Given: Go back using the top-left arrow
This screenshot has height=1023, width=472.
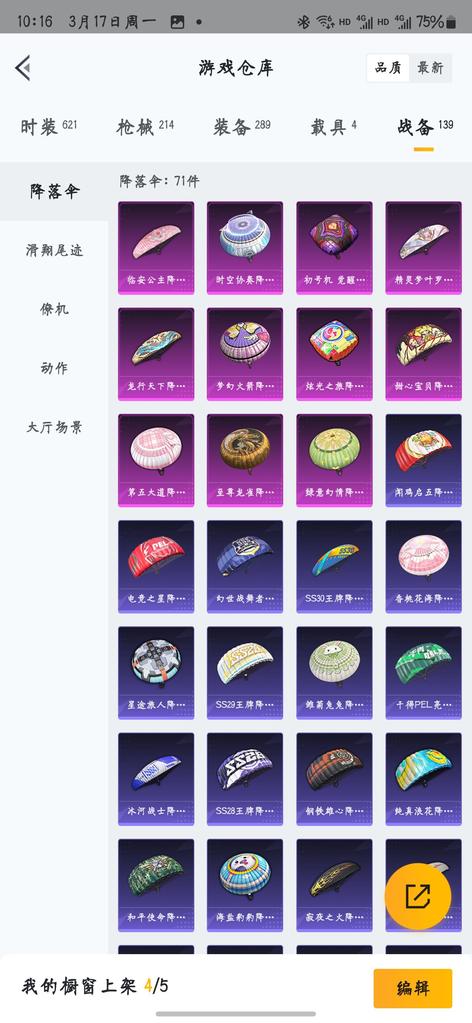Looking at the screenshot, I should (x=24, y=68).
